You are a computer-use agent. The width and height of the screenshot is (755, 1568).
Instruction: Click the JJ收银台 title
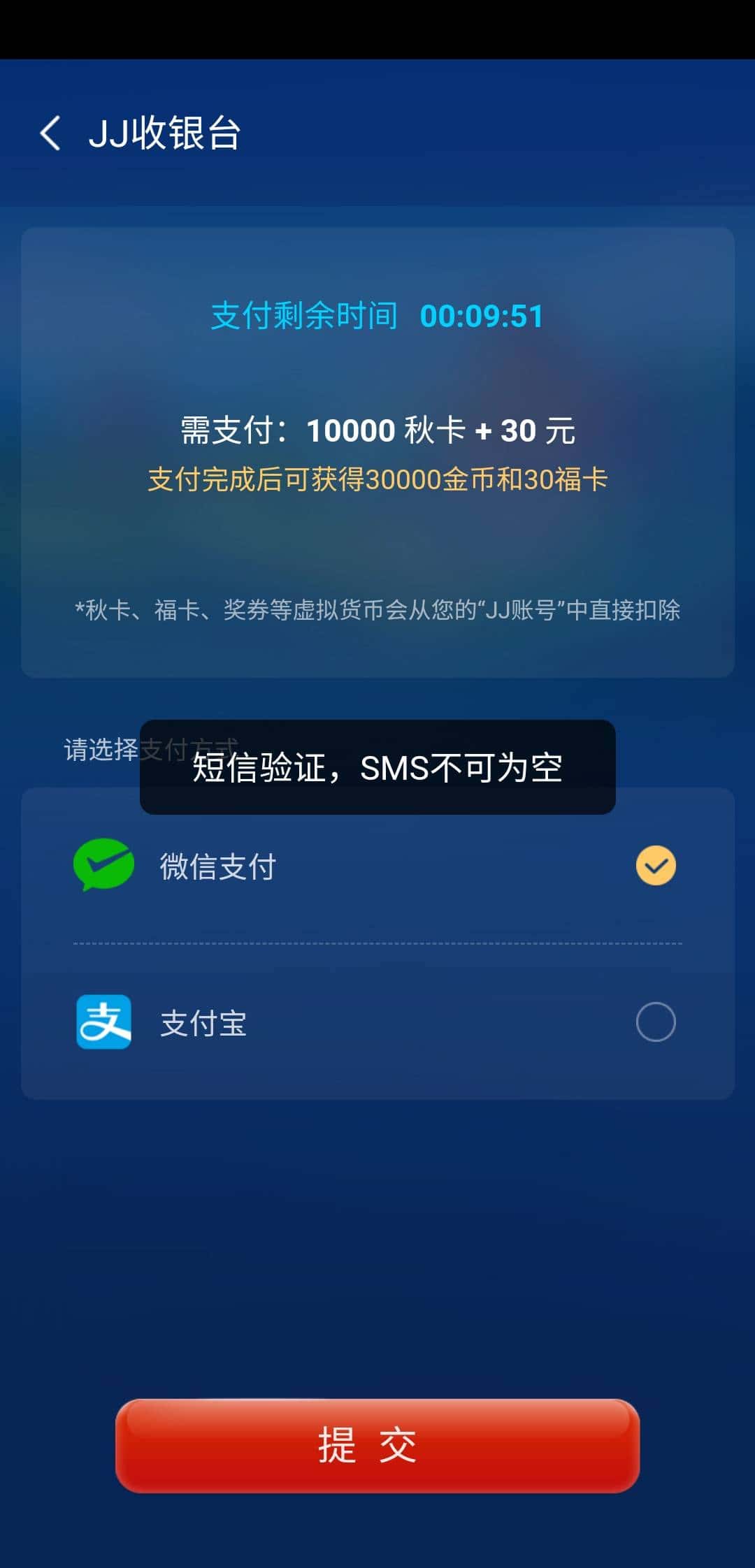coord(166,133)
